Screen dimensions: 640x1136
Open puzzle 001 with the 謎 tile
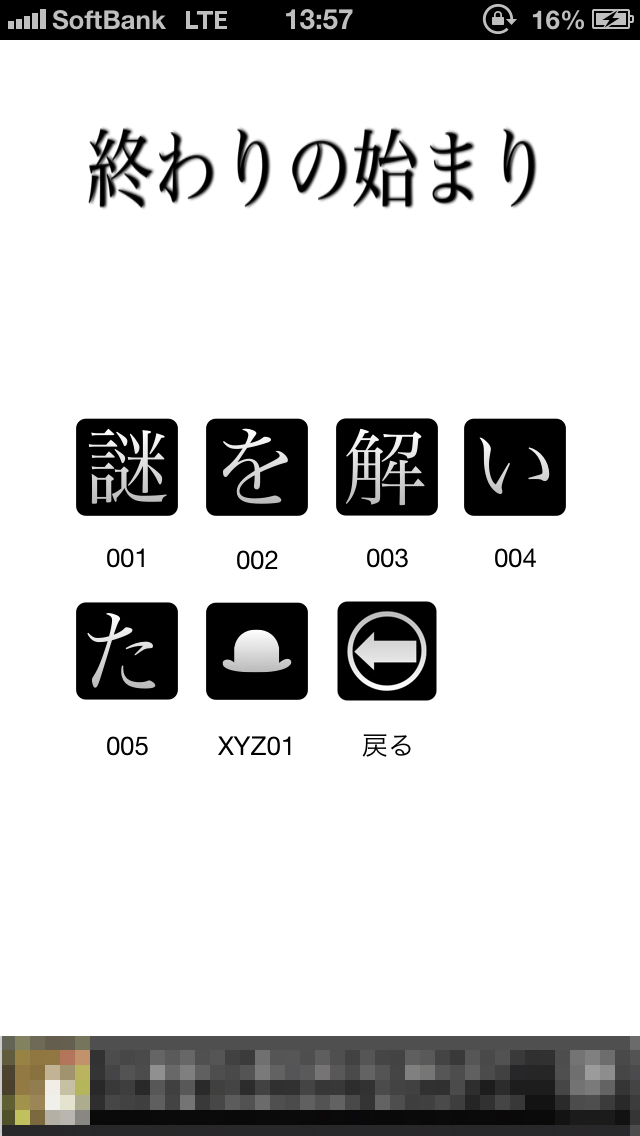127,467
